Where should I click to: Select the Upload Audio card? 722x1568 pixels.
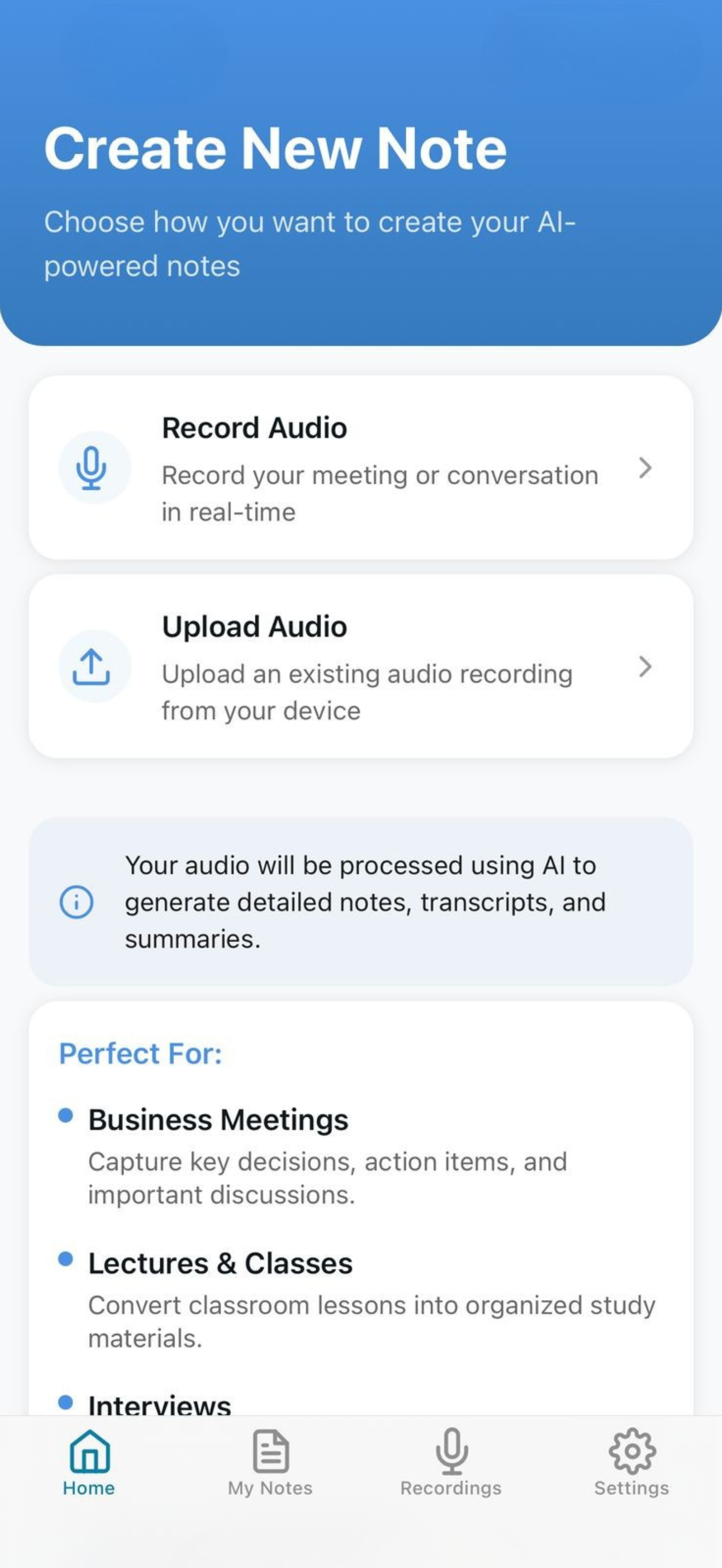361,666
